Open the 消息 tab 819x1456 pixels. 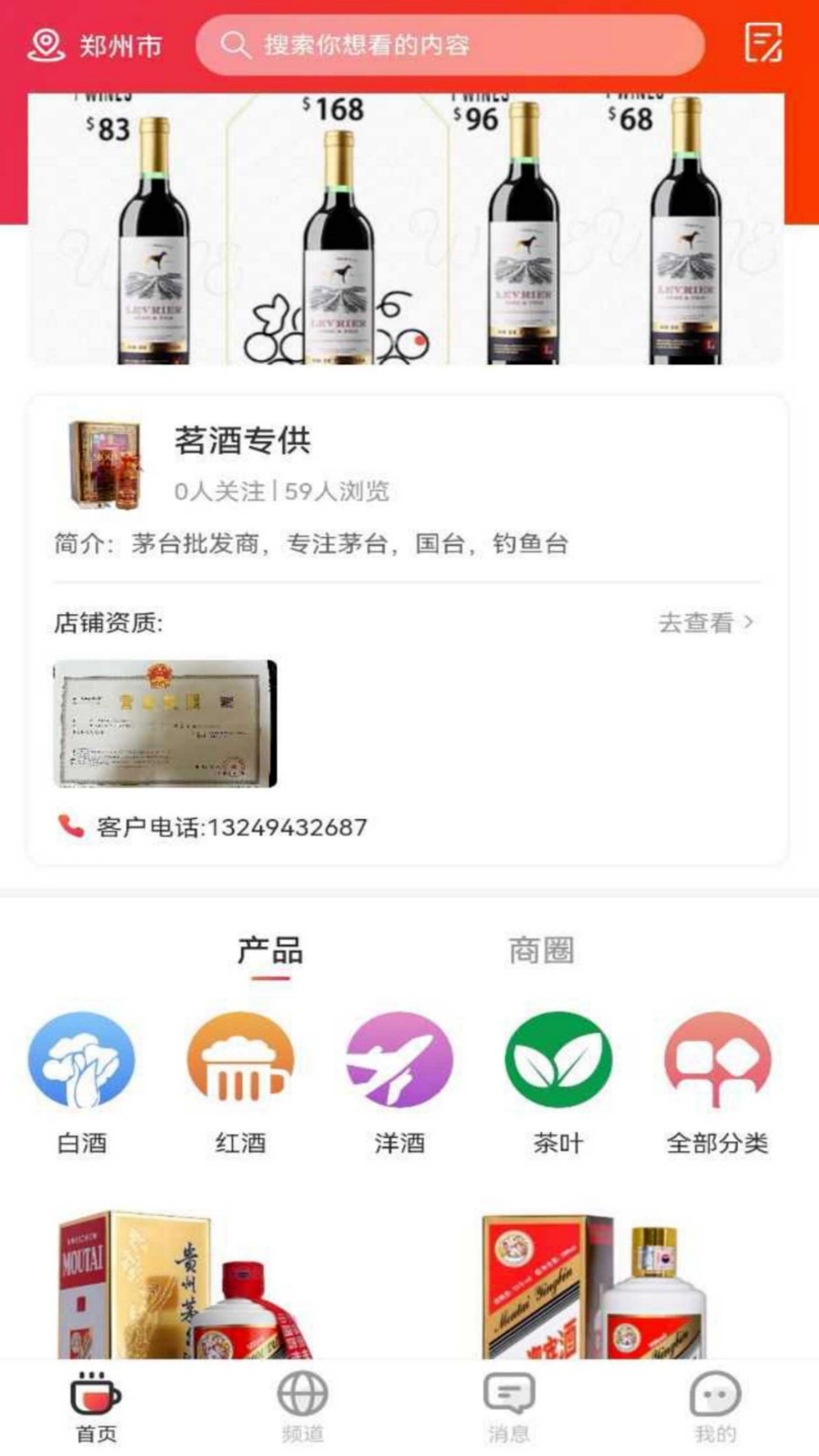(509, 1407)
